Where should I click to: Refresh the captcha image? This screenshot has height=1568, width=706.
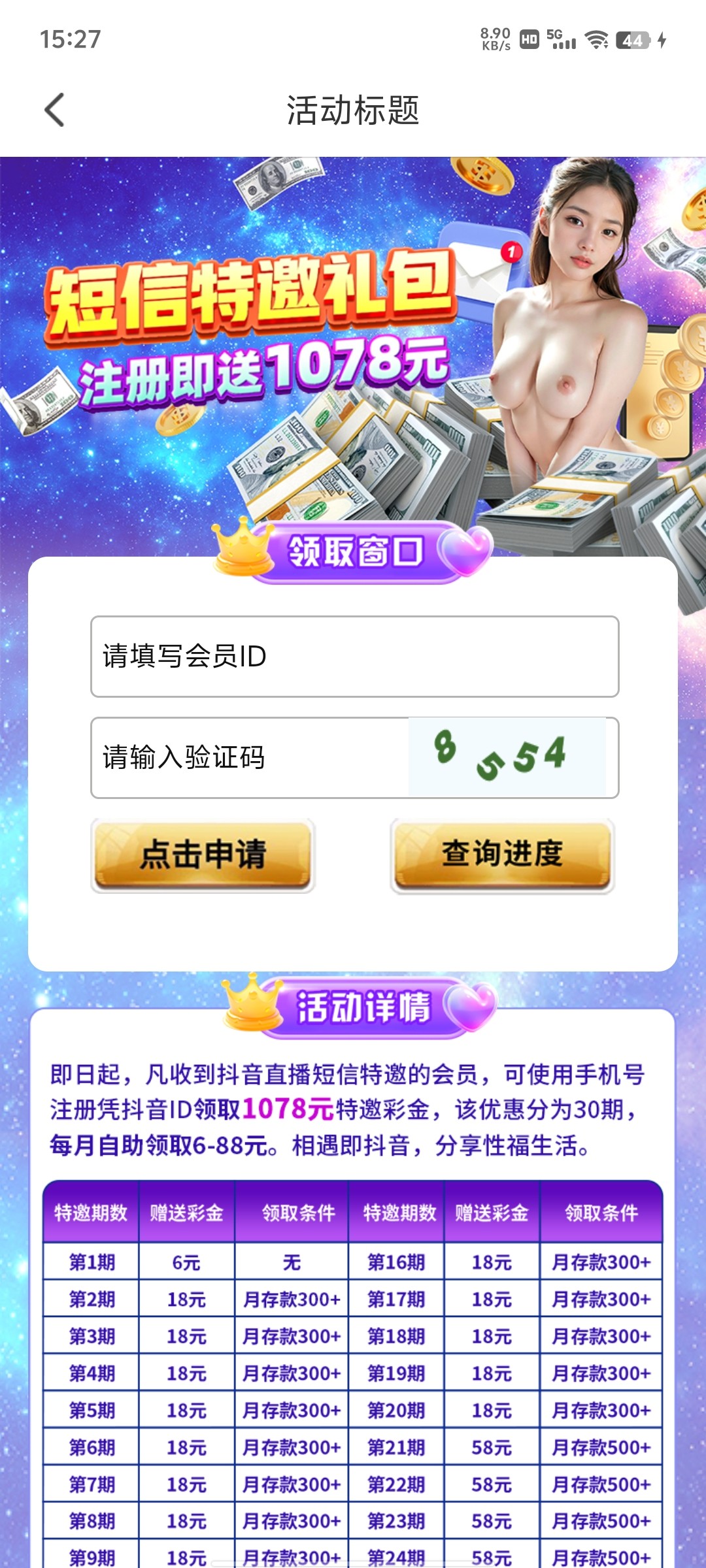pos(507,758)
